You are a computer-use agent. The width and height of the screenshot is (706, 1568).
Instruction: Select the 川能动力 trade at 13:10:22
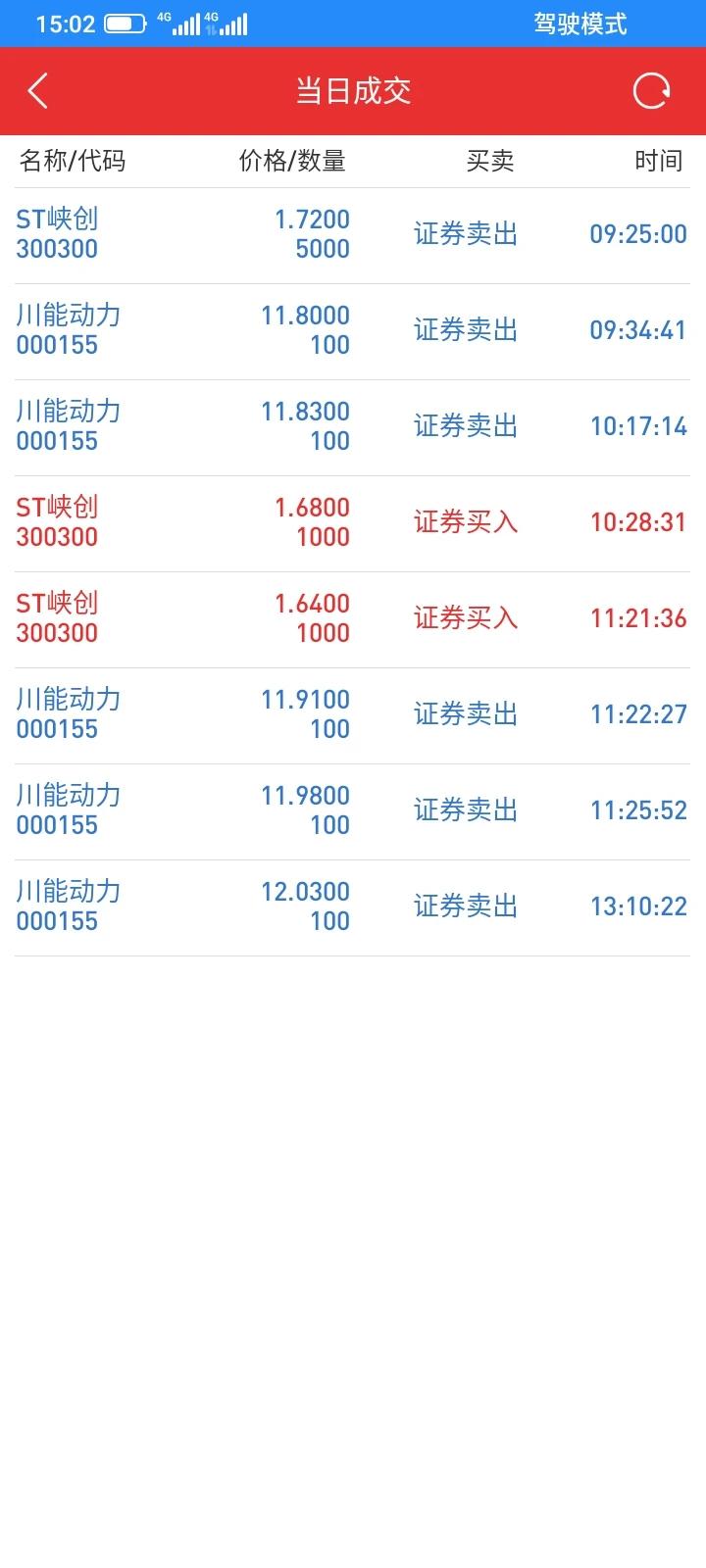pyautogui.click(x=353, y=907)
